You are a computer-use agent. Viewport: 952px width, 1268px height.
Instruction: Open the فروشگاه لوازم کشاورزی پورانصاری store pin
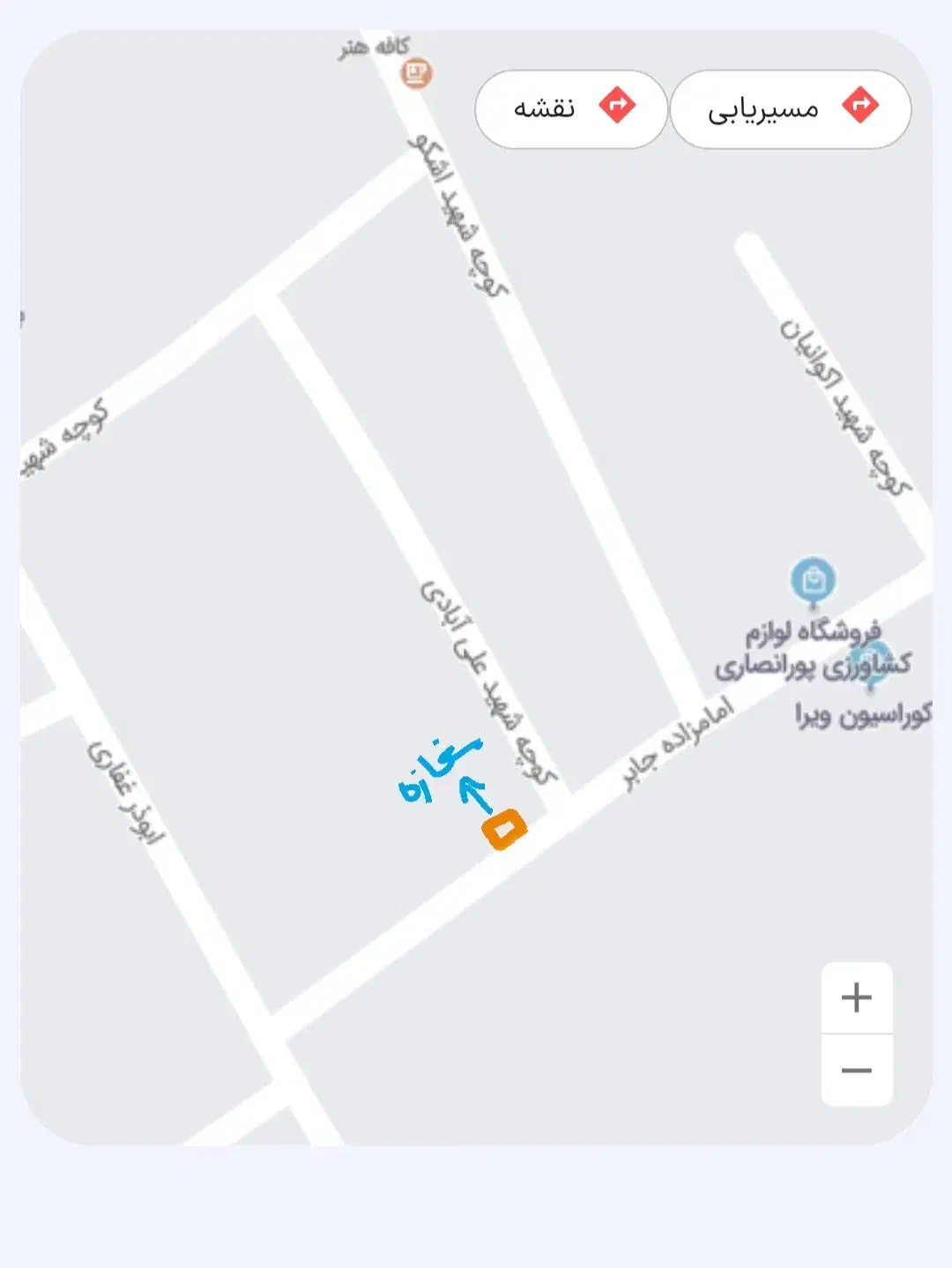pos(813,580)
